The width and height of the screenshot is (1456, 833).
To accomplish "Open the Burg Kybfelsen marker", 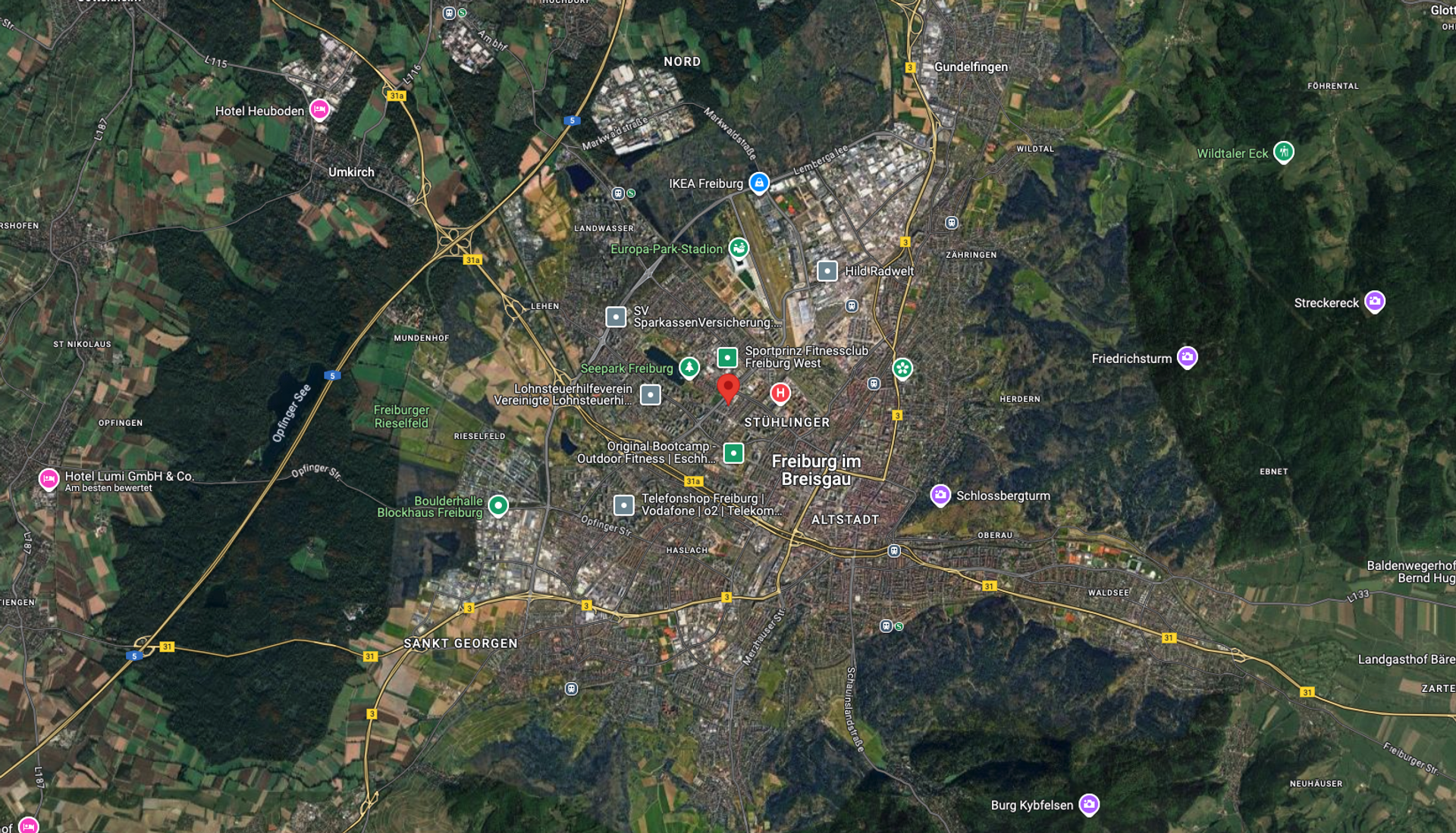I will coord(1089,804).
